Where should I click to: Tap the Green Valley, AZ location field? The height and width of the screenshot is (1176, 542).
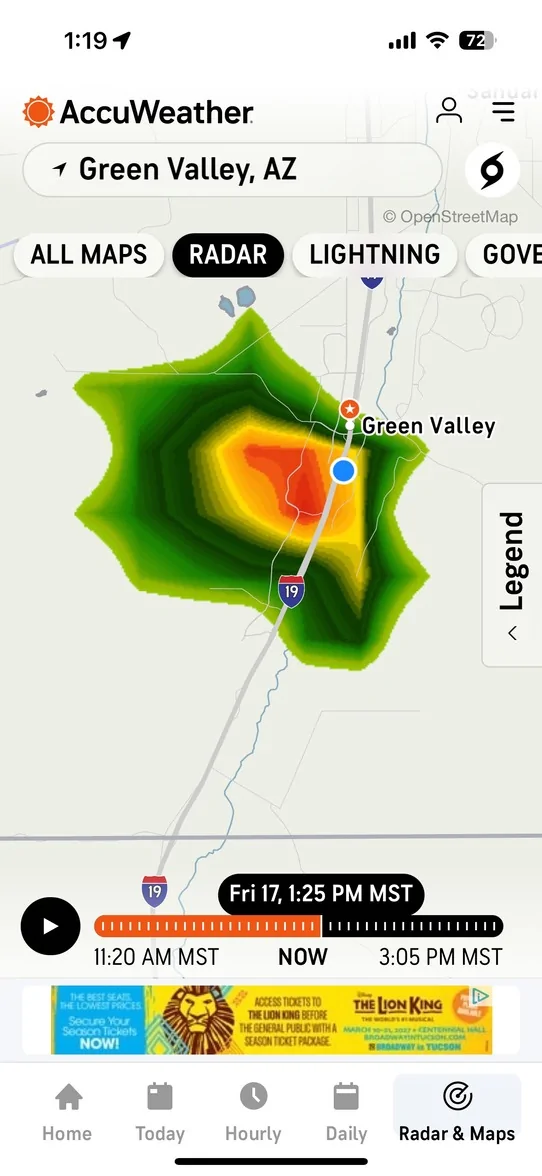click(x=232, y=170)
